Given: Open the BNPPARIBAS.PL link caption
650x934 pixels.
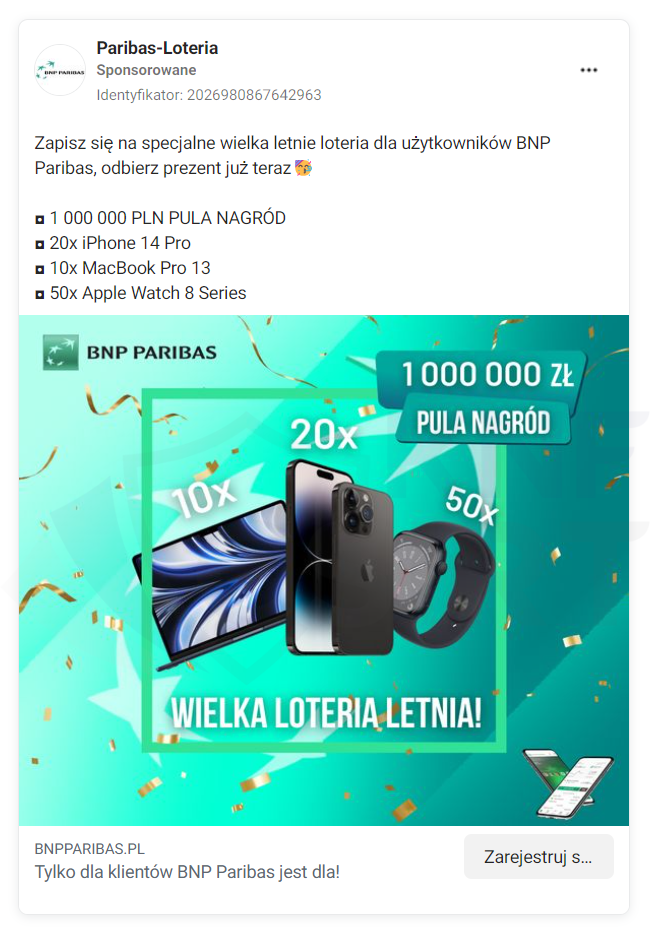Looking at the screenshot, I should pyautogui.click(x=89, y=848).
